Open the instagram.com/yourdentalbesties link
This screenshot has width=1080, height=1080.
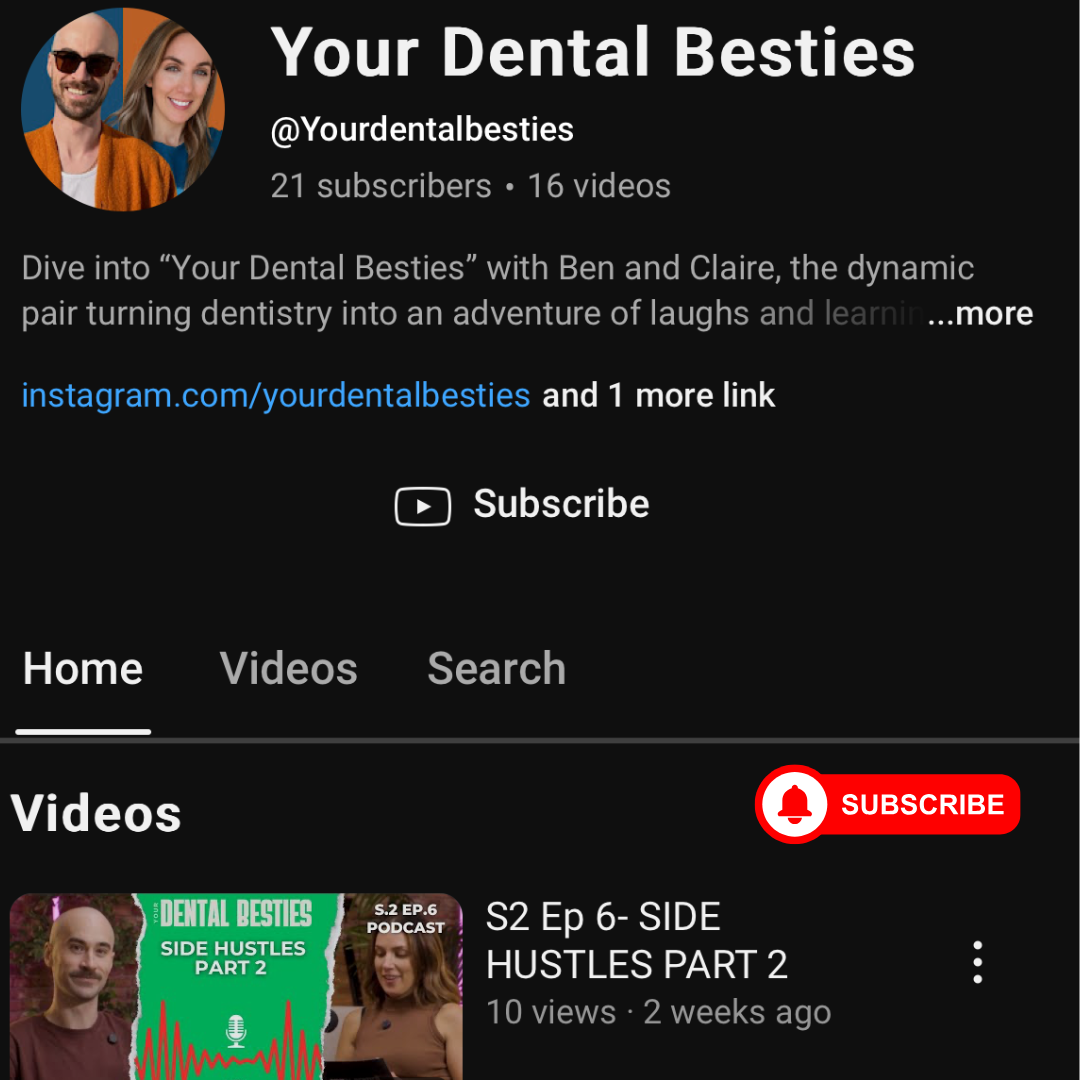pyautogui.click(x=275, y=395)
